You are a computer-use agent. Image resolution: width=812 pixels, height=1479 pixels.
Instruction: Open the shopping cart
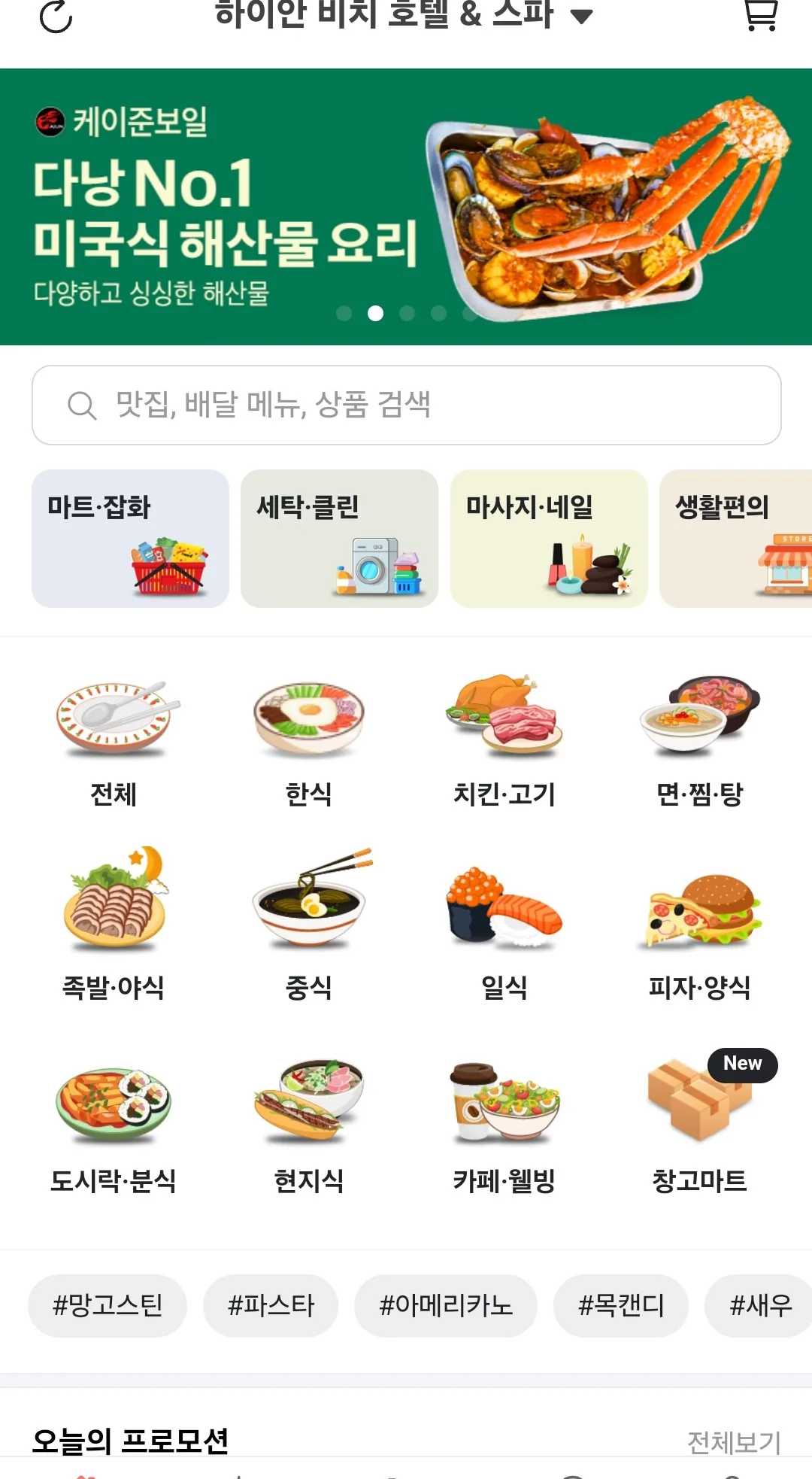760,14
